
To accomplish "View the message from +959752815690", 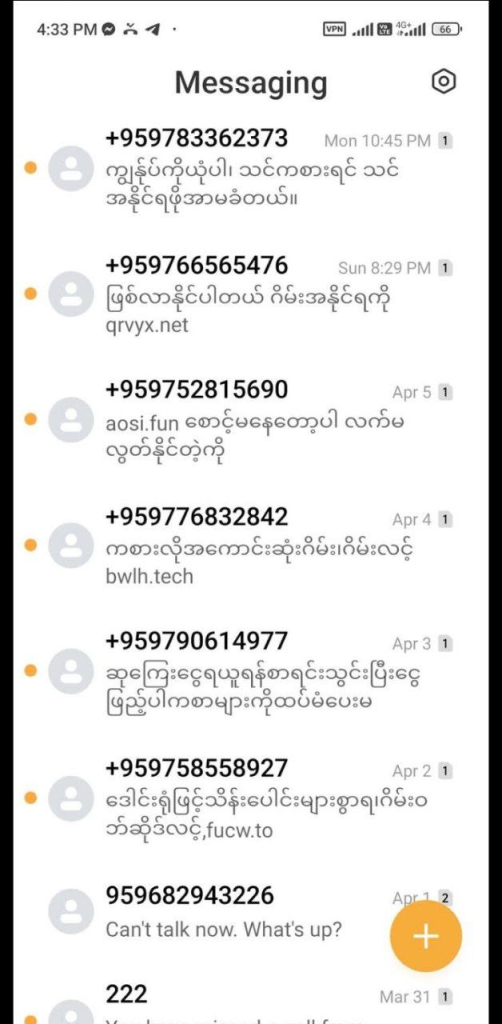I will pyautogui.click(x=251, y=419).
